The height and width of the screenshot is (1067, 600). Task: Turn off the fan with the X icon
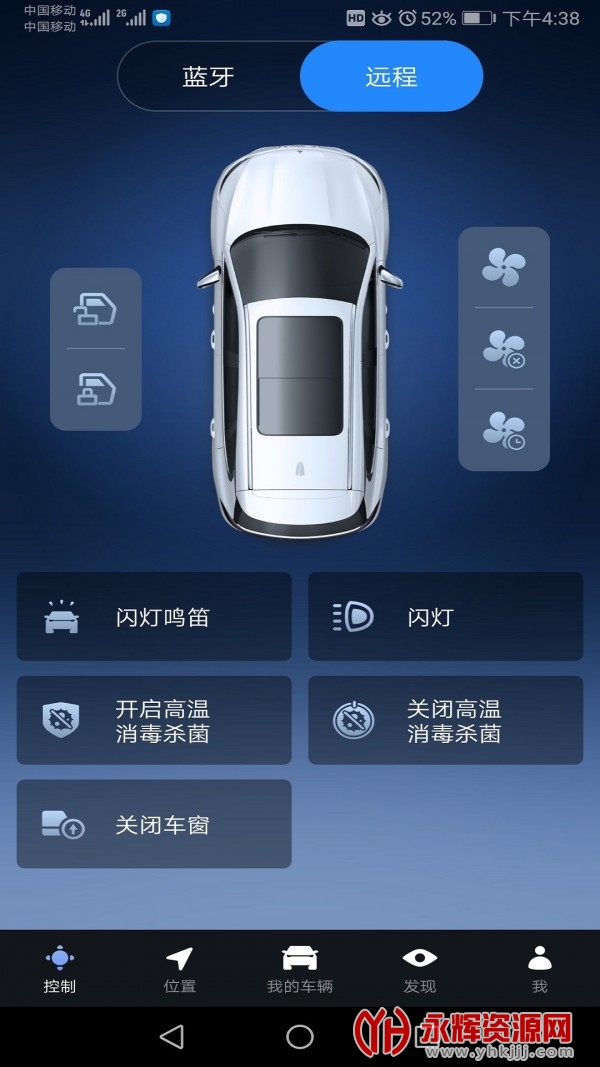click(503, 349)
